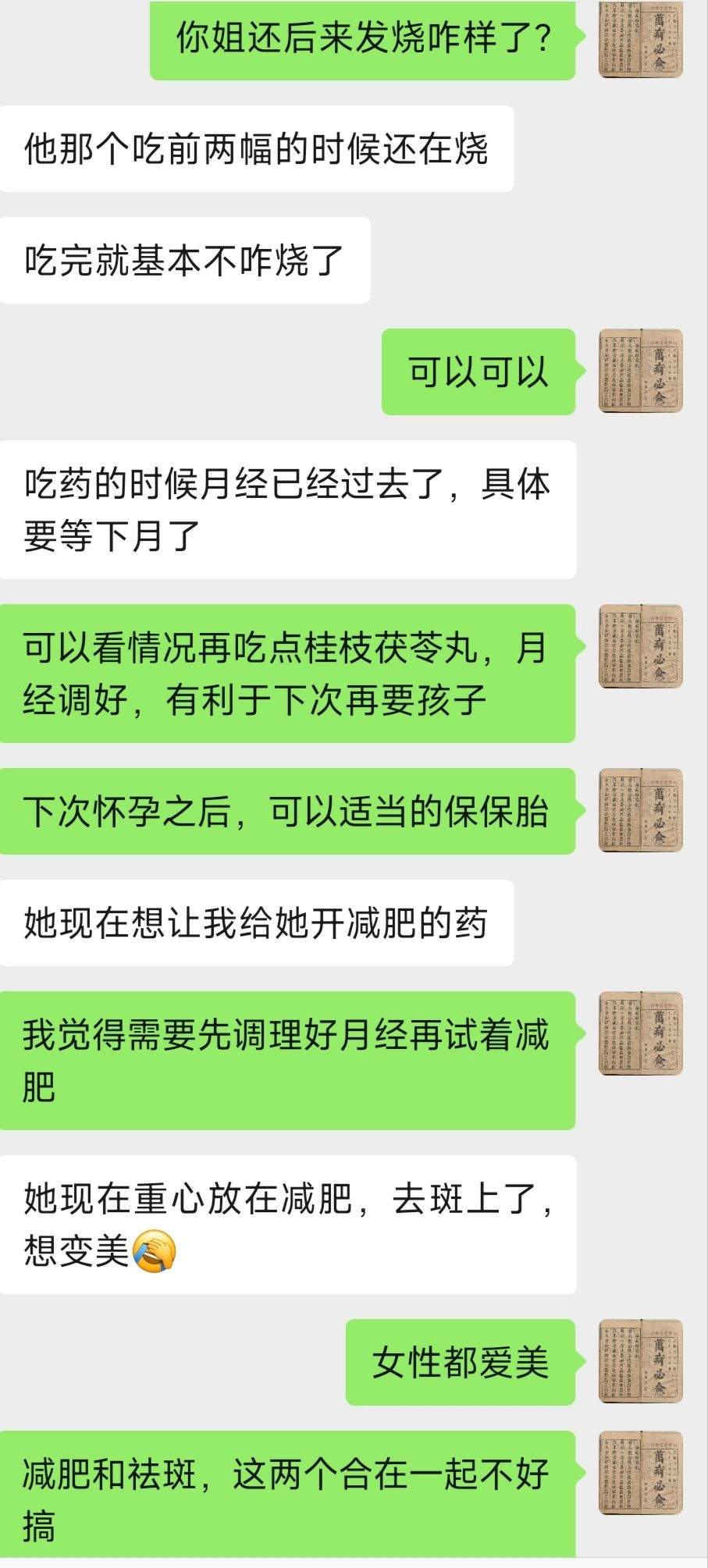Tap avatar next to "女性都爱美" message
708x1568 pixels.
[x=641, y=1361]
